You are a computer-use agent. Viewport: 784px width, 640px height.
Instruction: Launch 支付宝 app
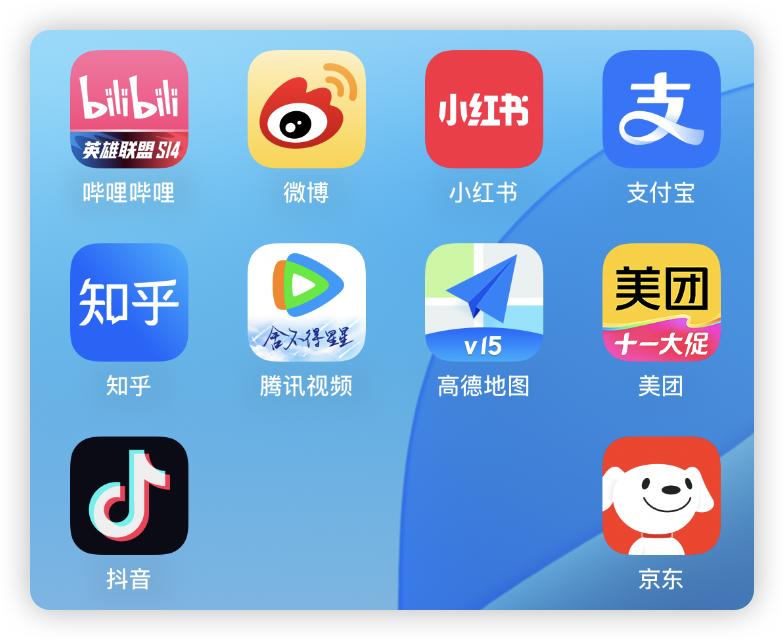[661, 109]
